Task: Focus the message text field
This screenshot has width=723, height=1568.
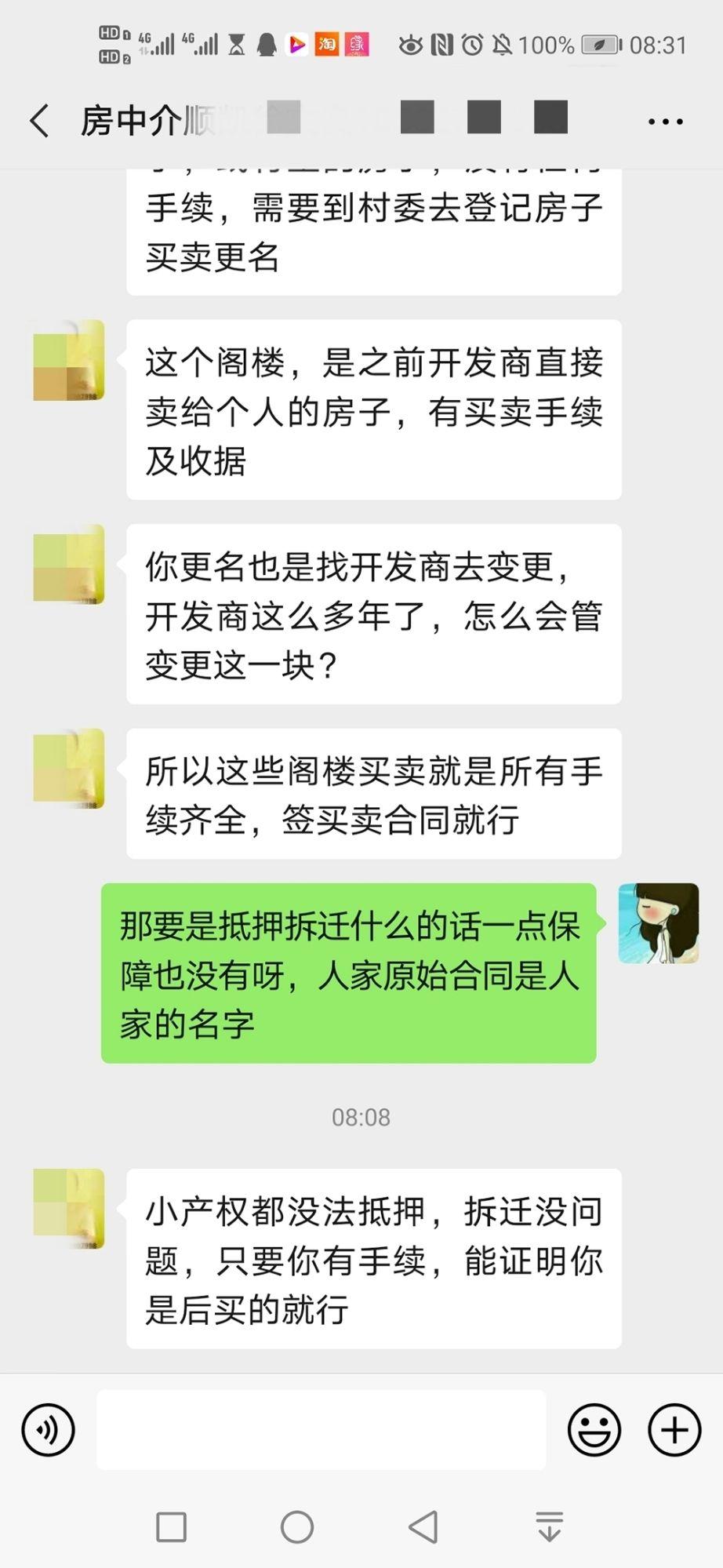Action: point(321,1430)
